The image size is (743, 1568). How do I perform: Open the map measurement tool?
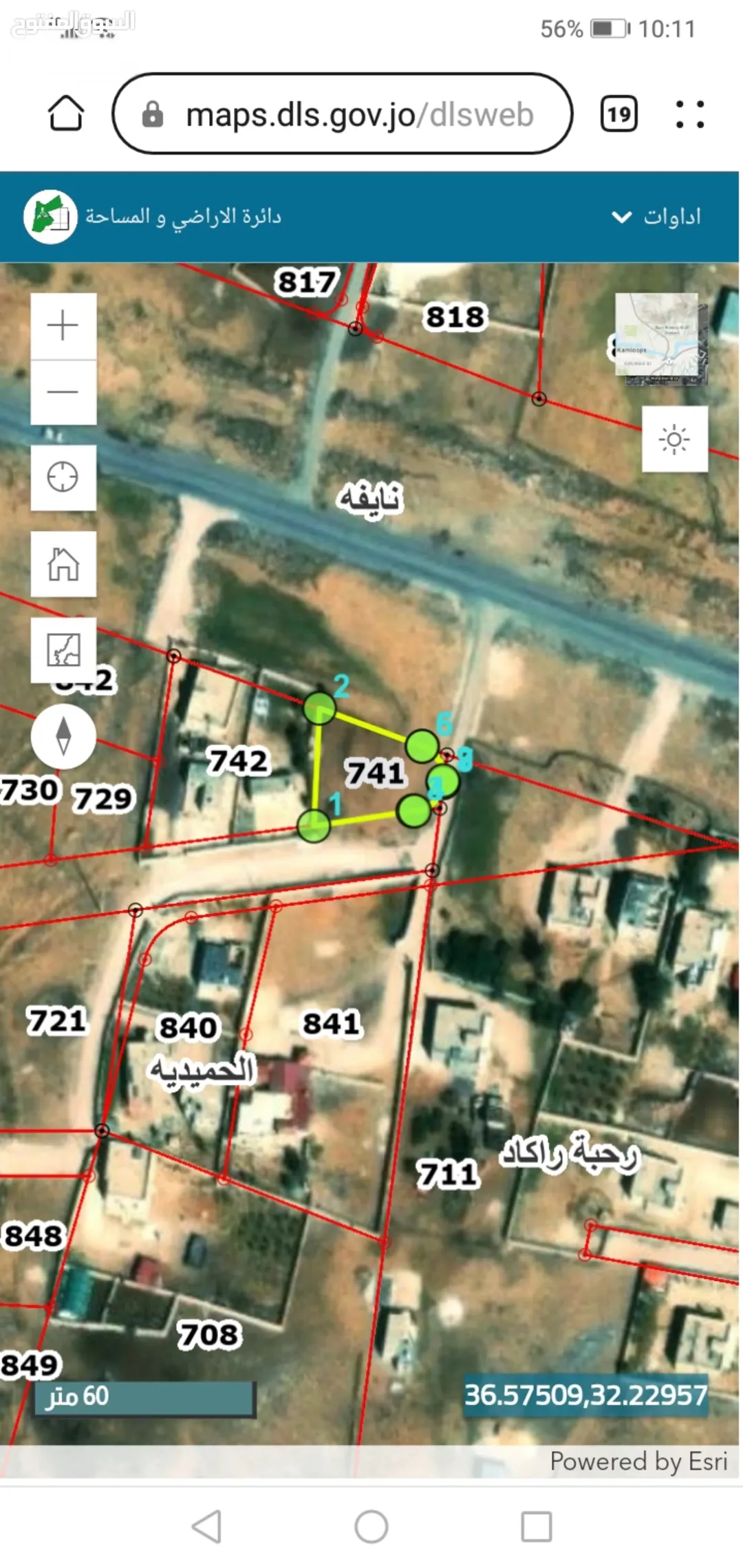[x=63, y=649]
